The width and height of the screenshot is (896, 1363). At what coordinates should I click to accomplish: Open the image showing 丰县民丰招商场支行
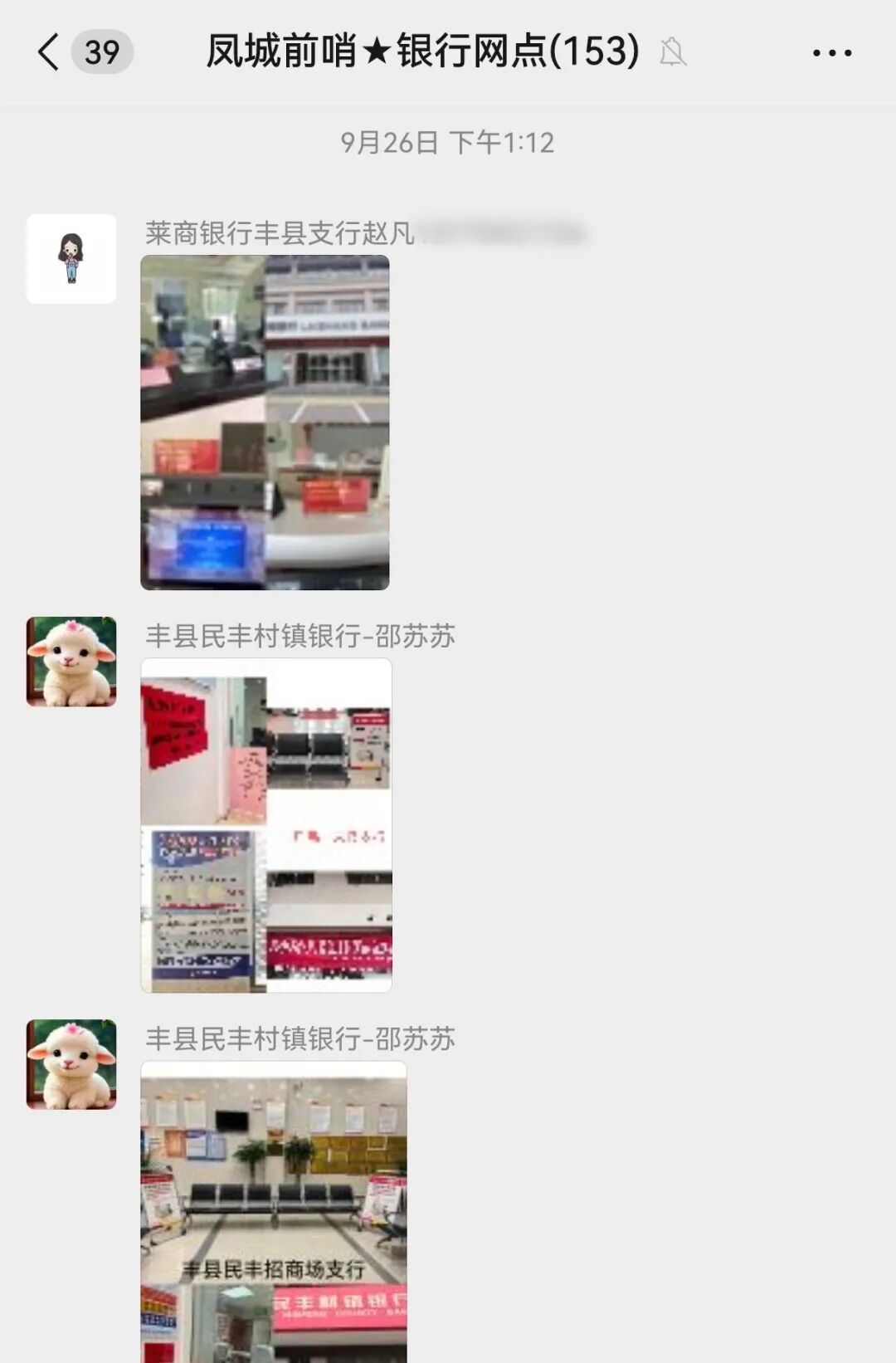coord(274,1212)
